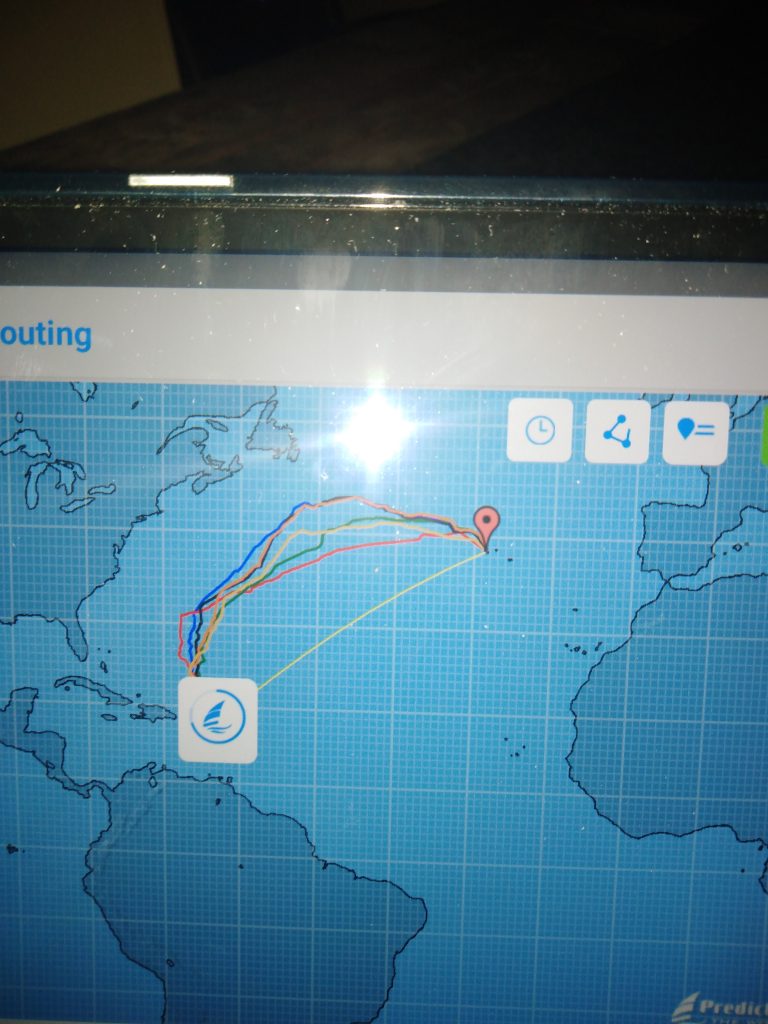The image size is (768, 1024).
Task: Open the destination marker list button
Action: point(695,431)
